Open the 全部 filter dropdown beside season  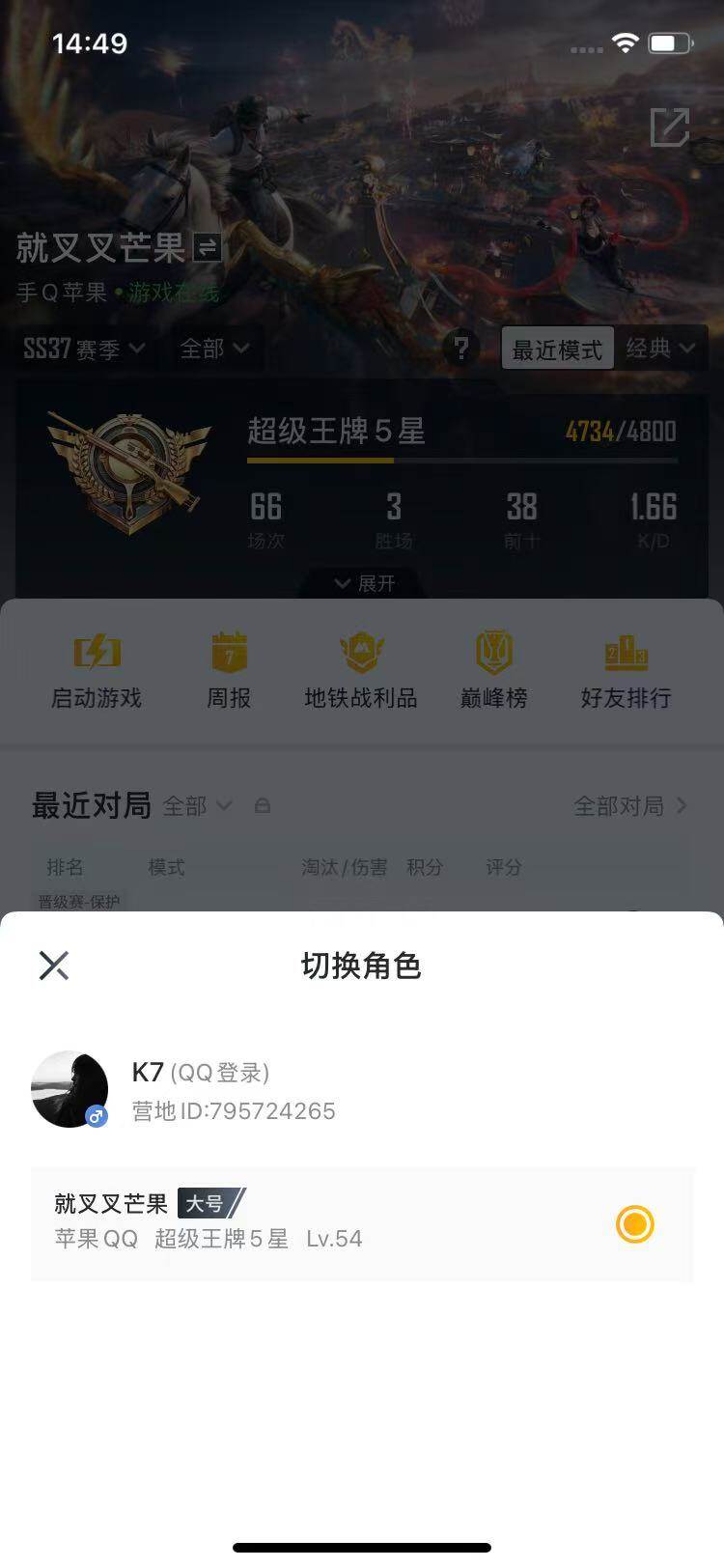[214, 350]
